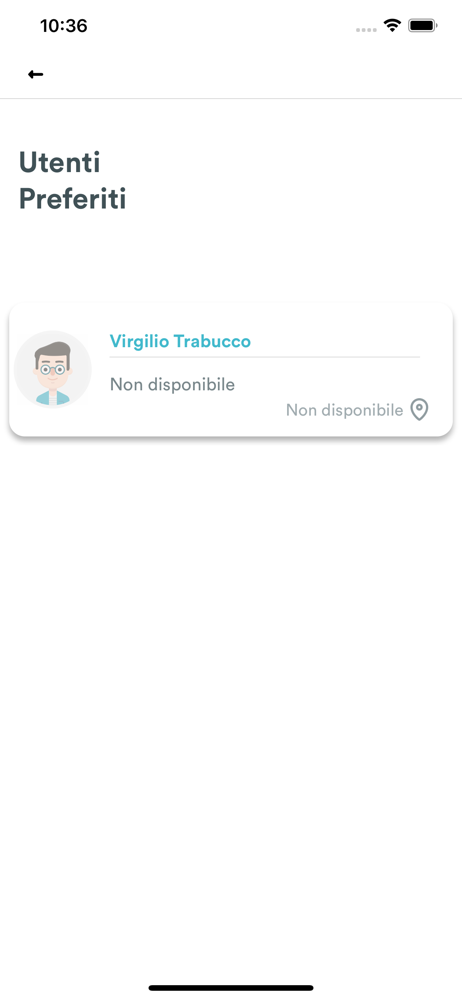Open Virgilio Trabucco's user card
This screenshot has width=462, height=1000.
pyautogui.click(x=231, y=370)
